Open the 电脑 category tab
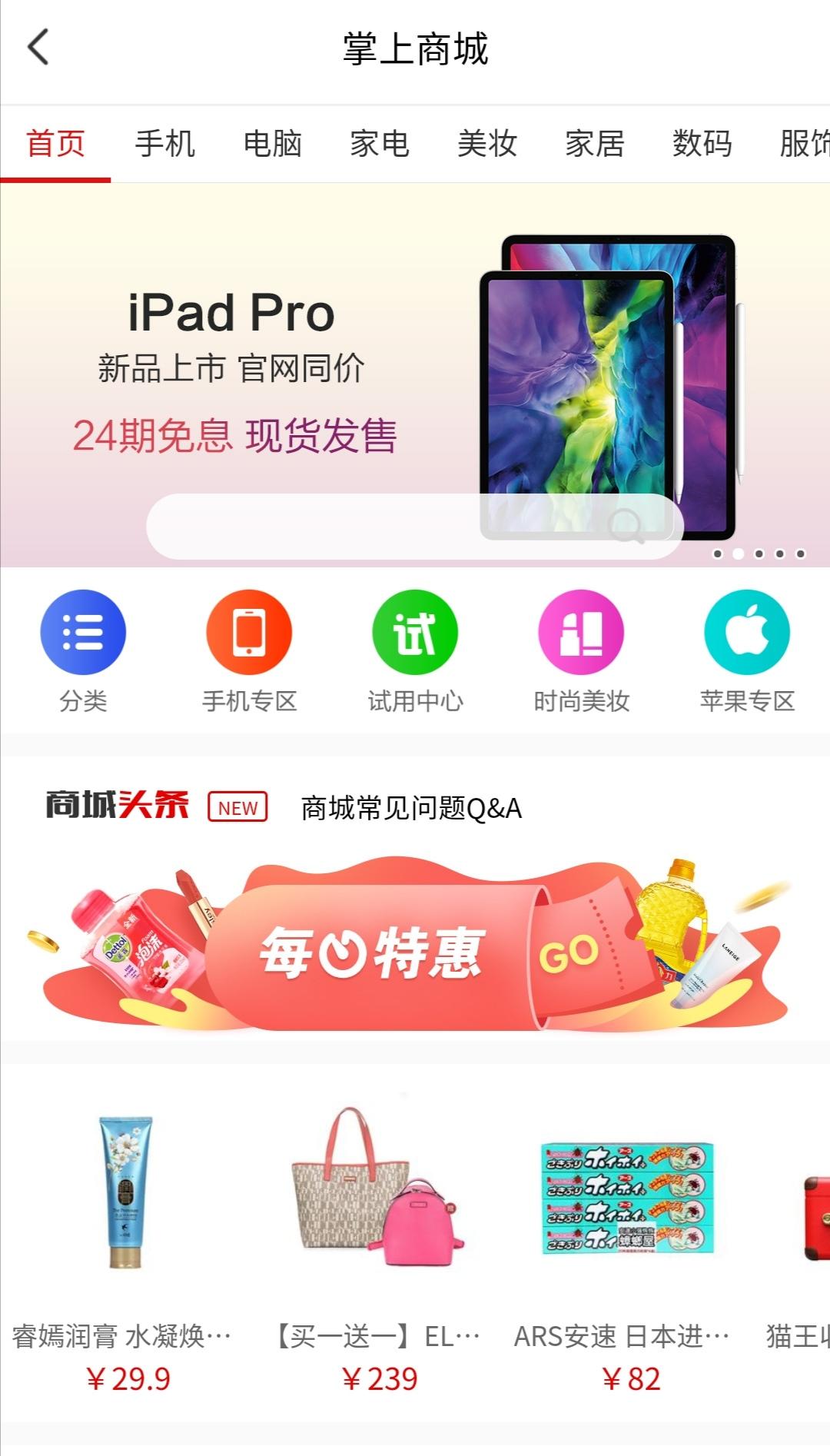 tap(273, 145)
